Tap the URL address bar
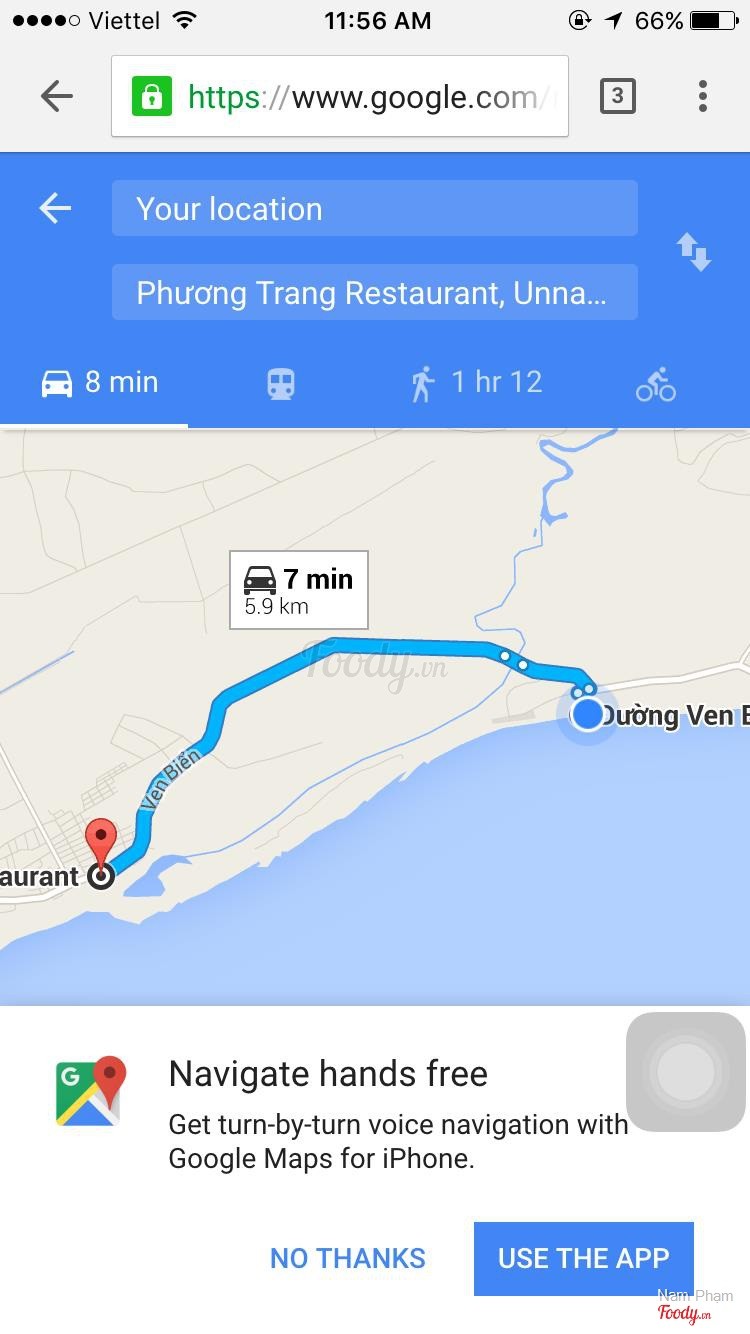The width and height of the screenshot is (750, 1334). [340, 97]
